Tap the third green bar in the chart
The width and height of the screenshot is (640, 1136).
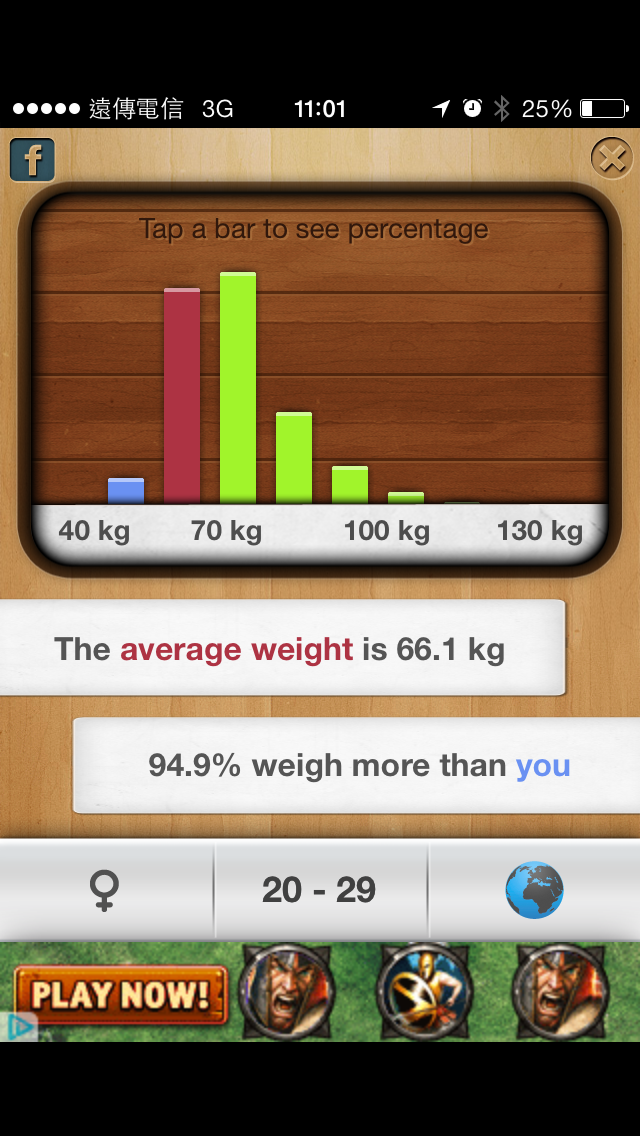[x=350, y=485]
